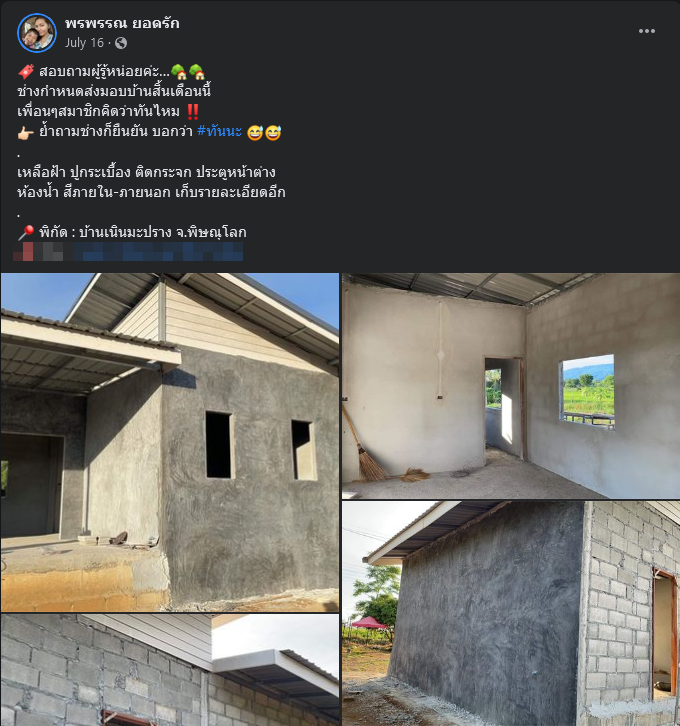This screenshot has height=726, width=680.
Task: Open the block wall photo at the bottom
Action: click(x=170, y=670)
